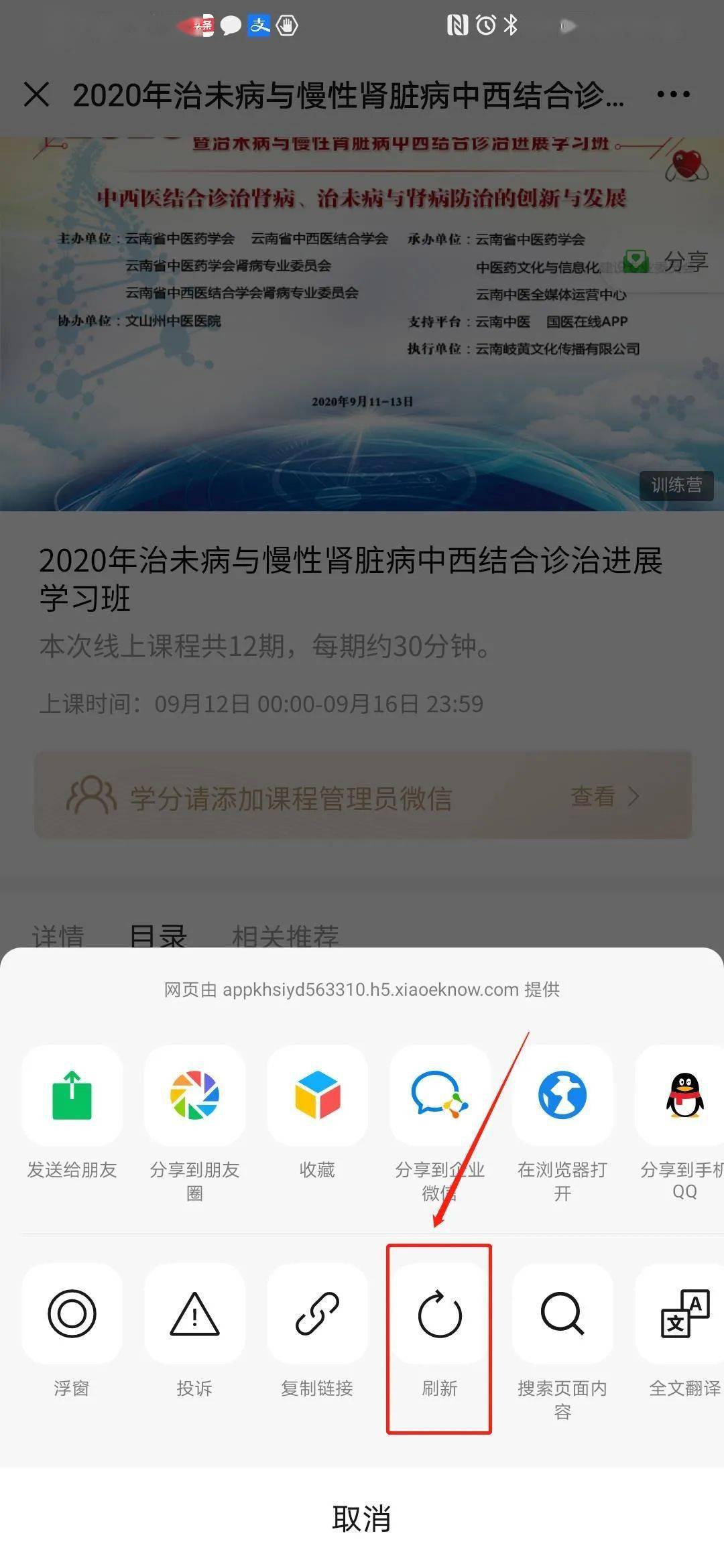
Task: Open the 分享到朋友圈 Moments icon
Action: (194, 1096)
